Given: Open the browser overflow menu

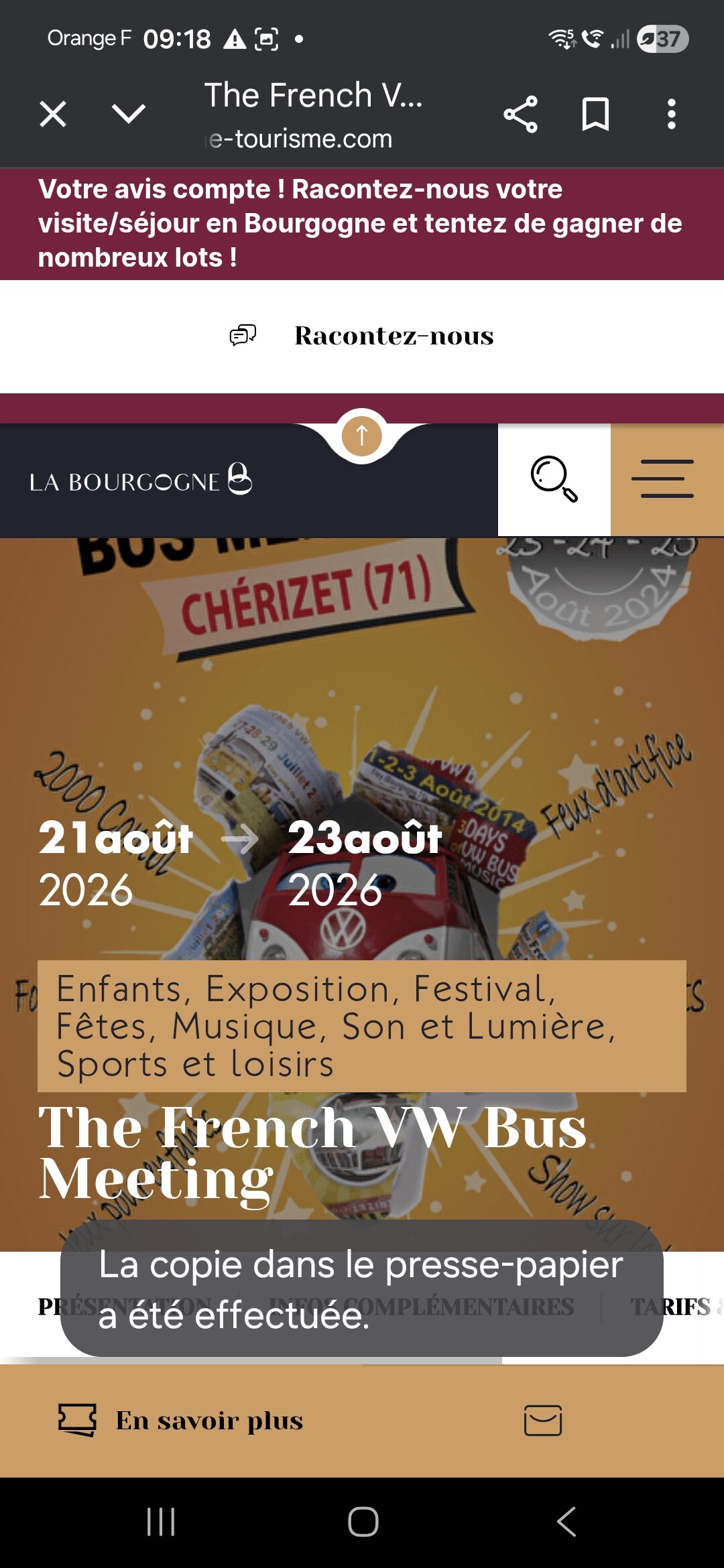Looking at the screenshot, I should click(x=671, y=114).
